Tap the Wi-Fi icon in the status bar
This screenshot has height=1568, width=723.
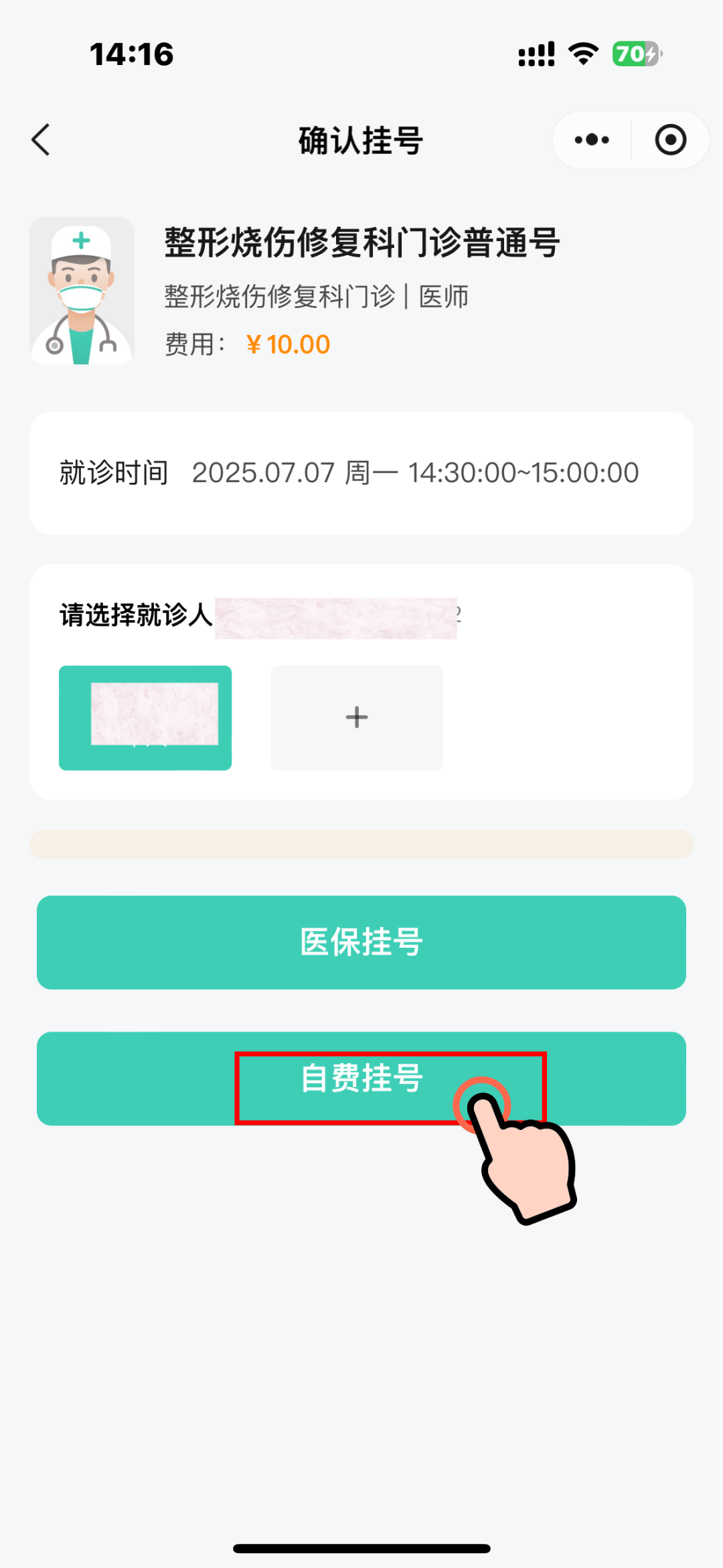click(x=582, y=55)
